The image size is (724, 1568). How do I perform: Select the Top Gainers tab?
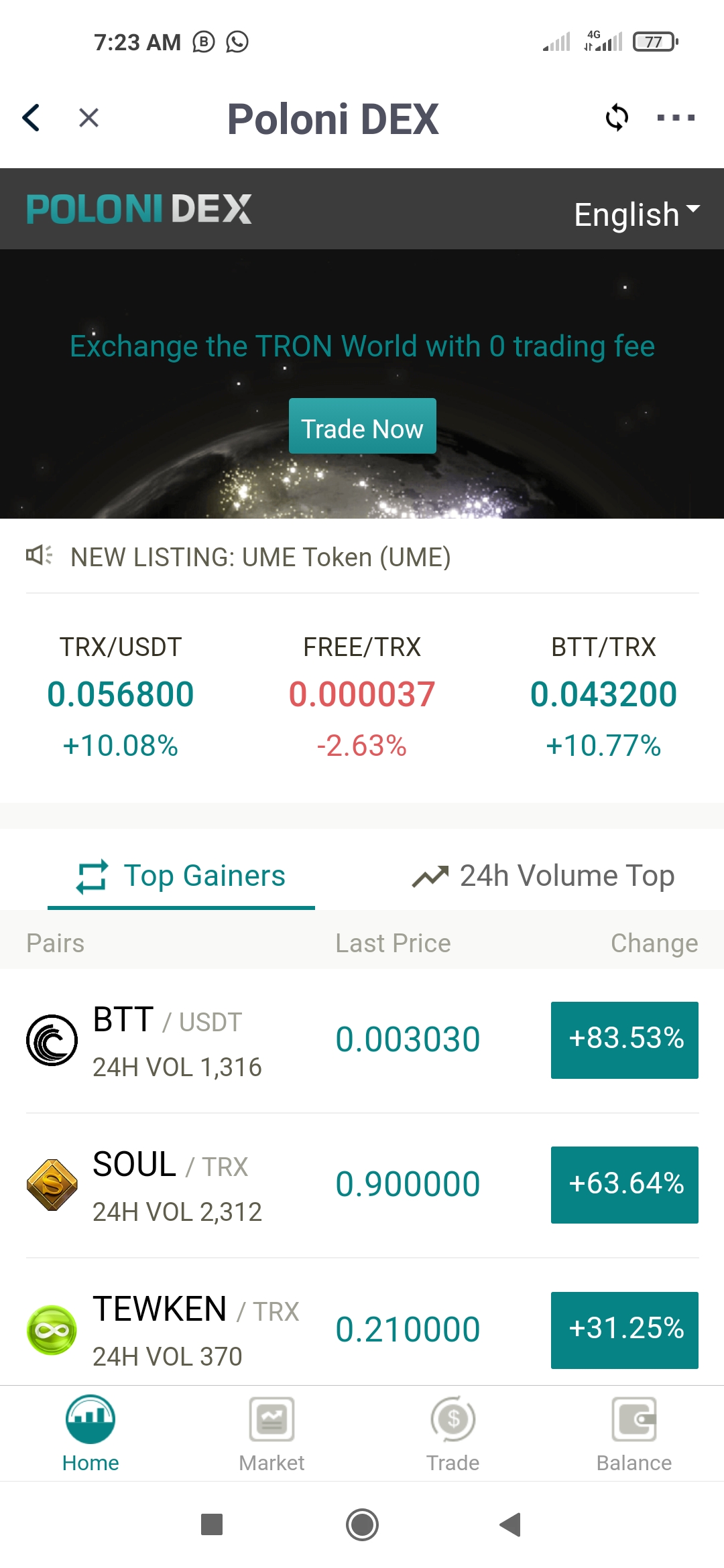pyautogui.click(x=181, y=876)
